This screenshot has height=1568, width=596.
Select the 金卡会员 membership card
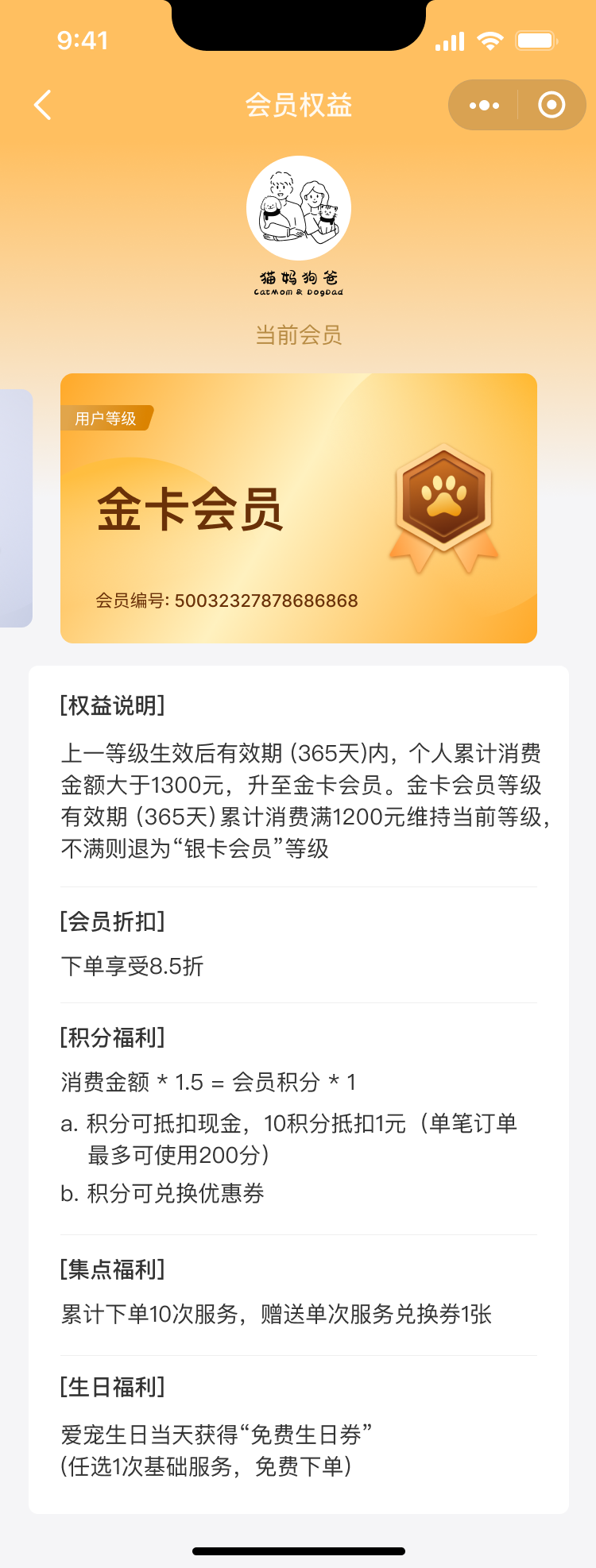[298, 508]
